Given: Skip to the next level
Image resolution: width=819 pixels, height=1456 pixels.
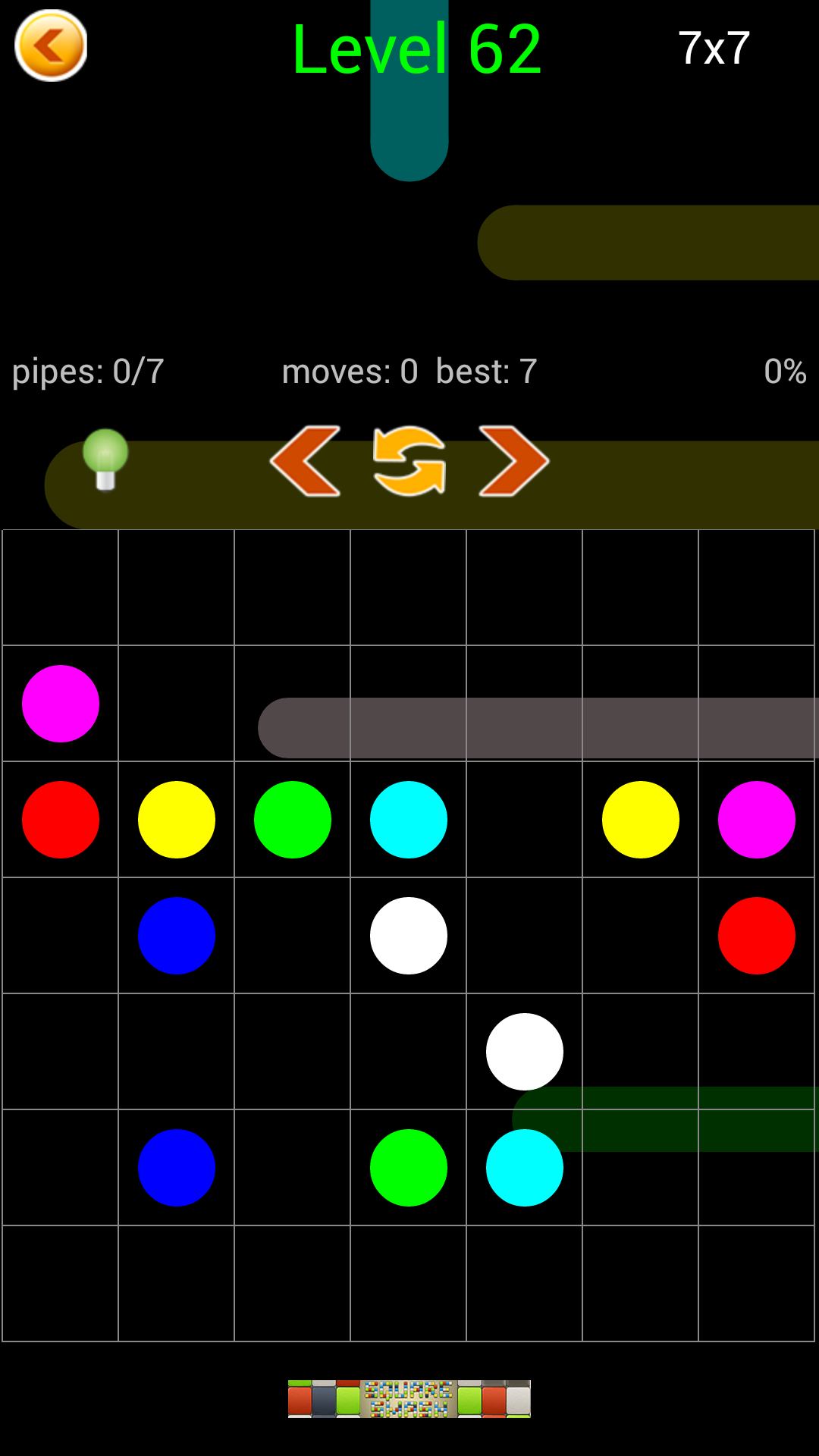Looking at the screenshot, I should [x=513, y=461].
